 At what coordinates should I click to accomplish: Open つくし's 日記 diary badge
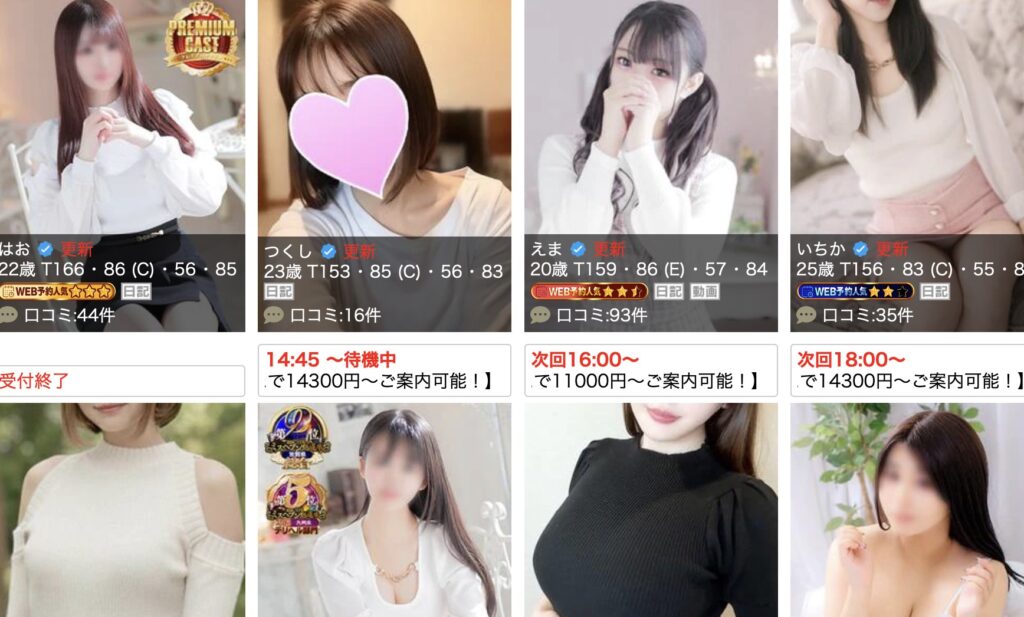278,292
